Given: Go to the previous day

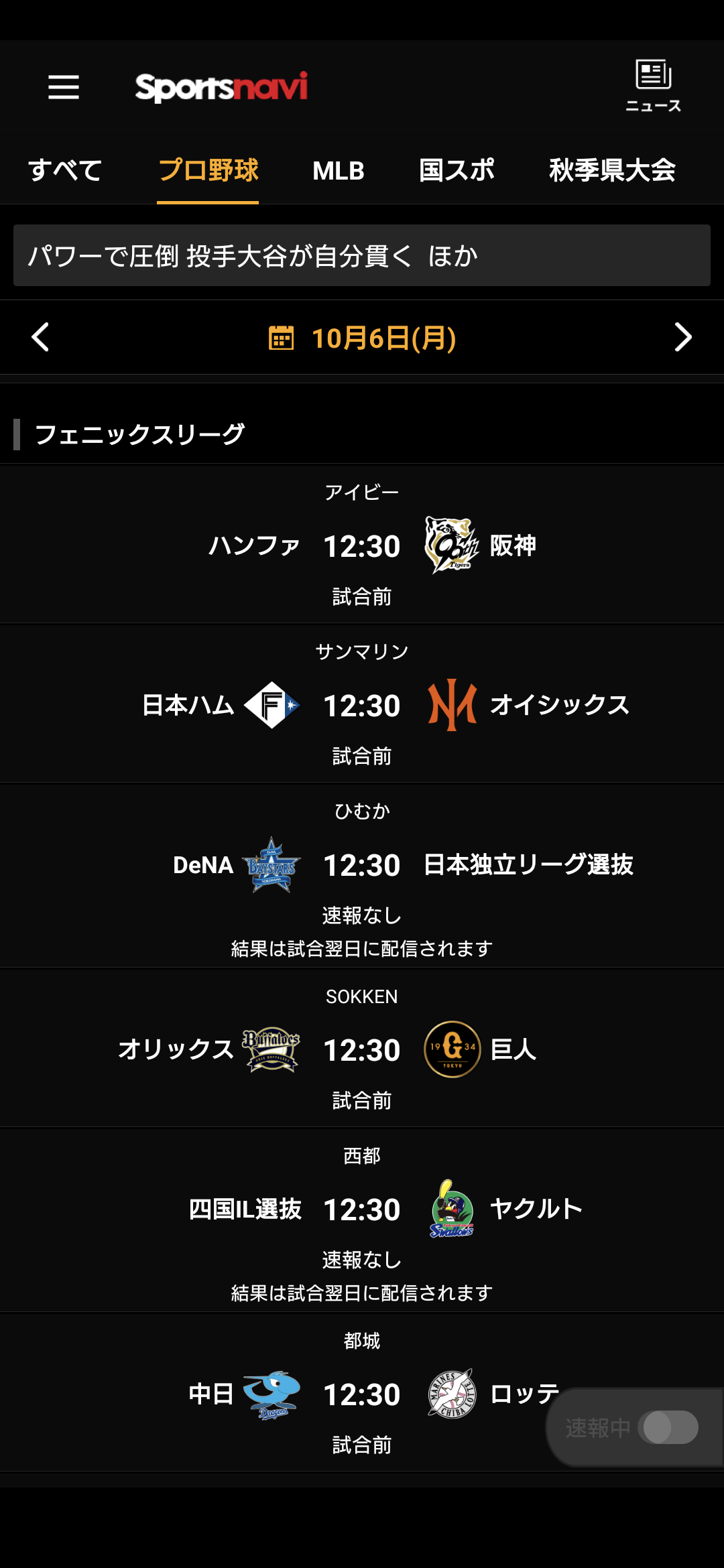Looking at the screenshot, I should tap(40, 337).
